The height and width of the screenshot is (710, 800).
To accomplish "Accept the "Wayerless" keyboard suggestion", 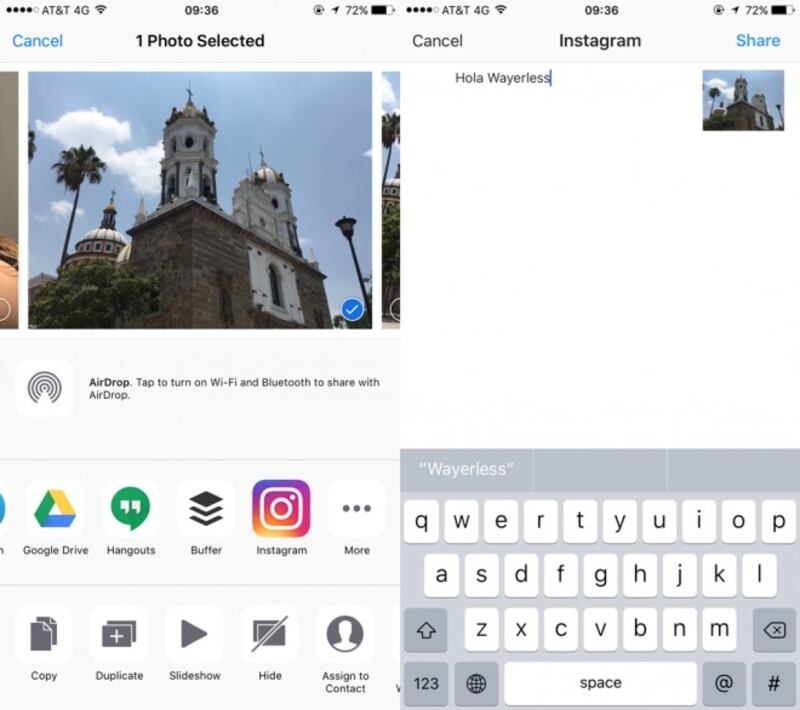I will (466, 469).
